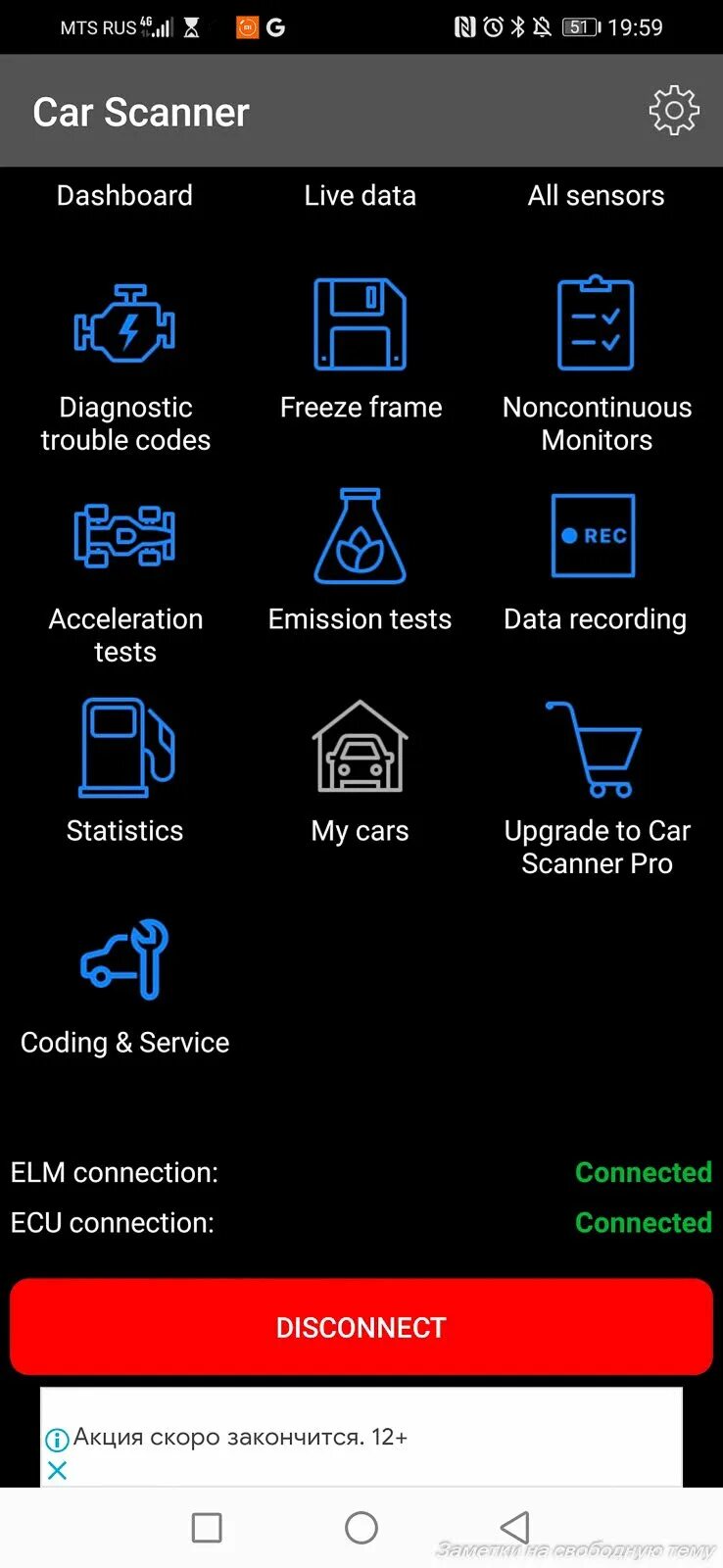The width and height of the screenshot is (723, 1568).
Task: Open recent apps from navigation bar
Action: click(x=207, y=1527)
